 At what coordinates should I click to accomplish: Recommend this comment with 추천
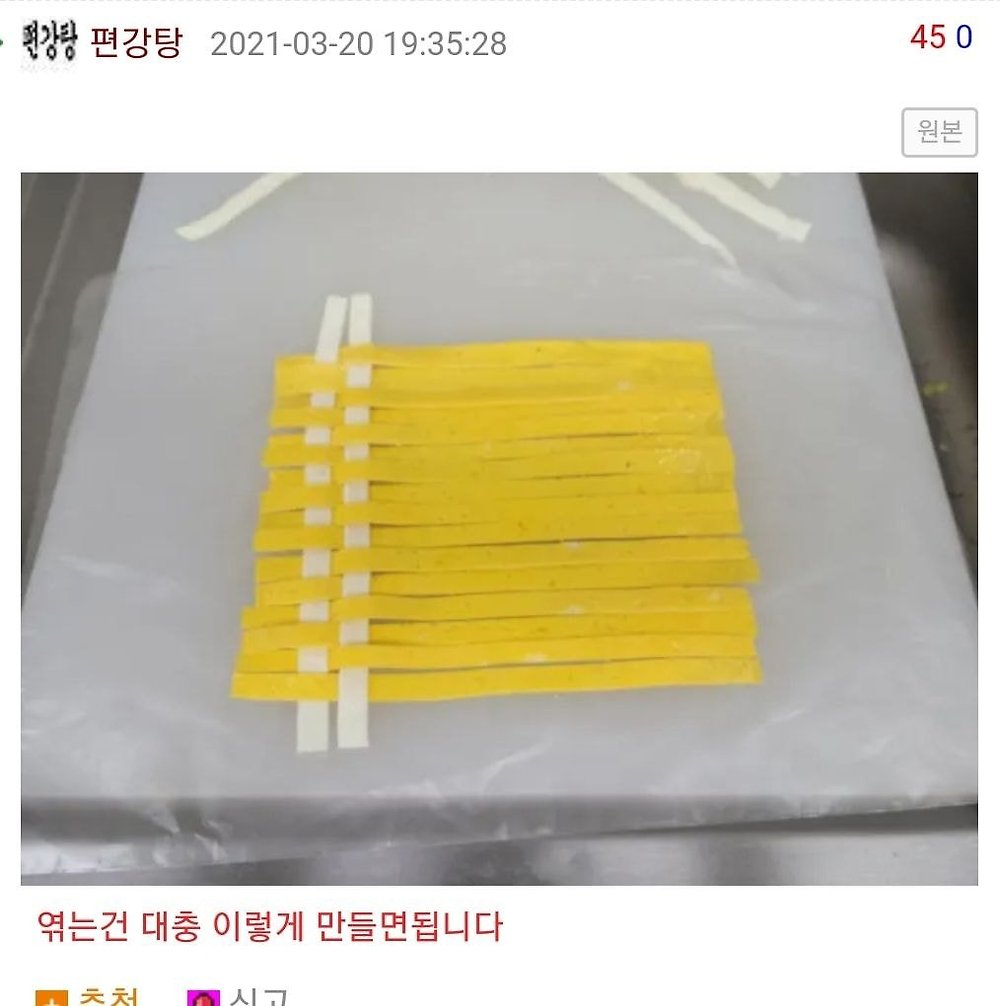(x=88, y=997)
